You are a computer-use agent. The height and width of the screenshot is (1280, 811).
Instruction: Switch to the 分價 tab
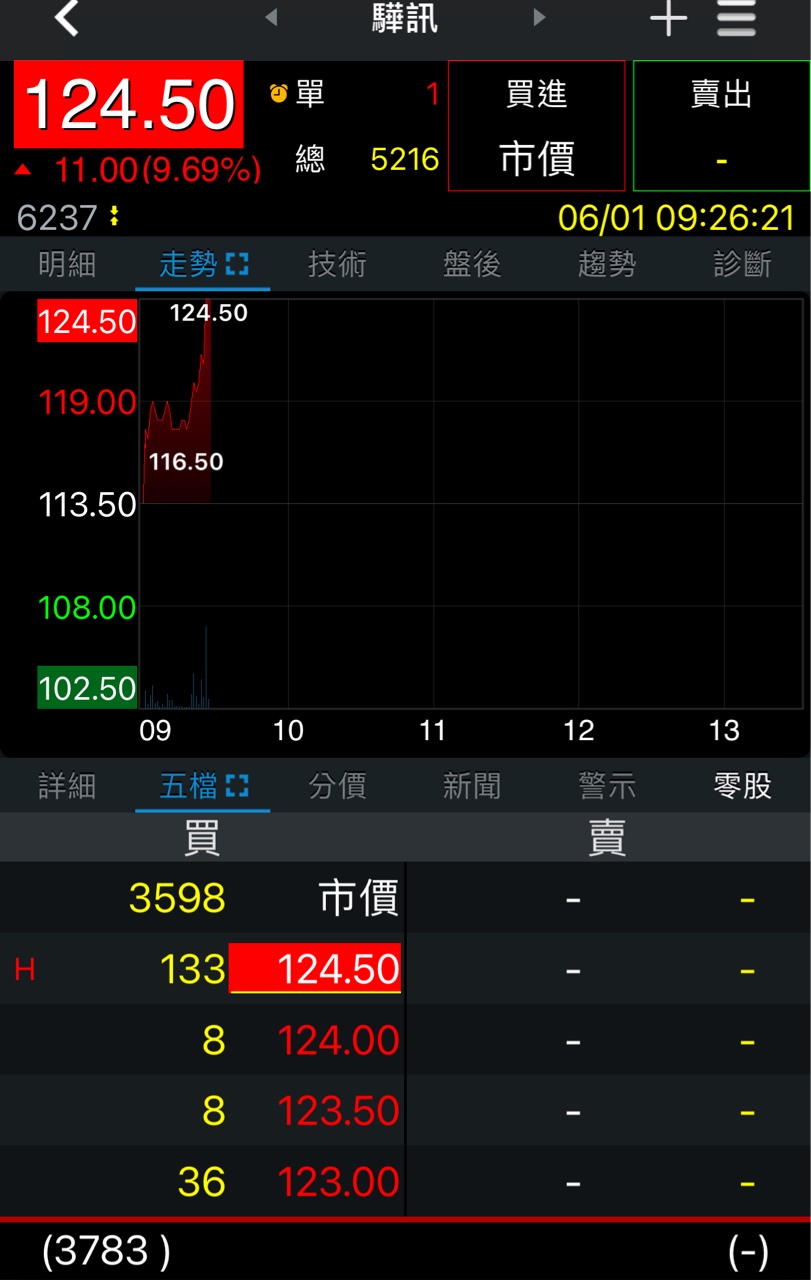pyautogui.click(x=337, y=786)
